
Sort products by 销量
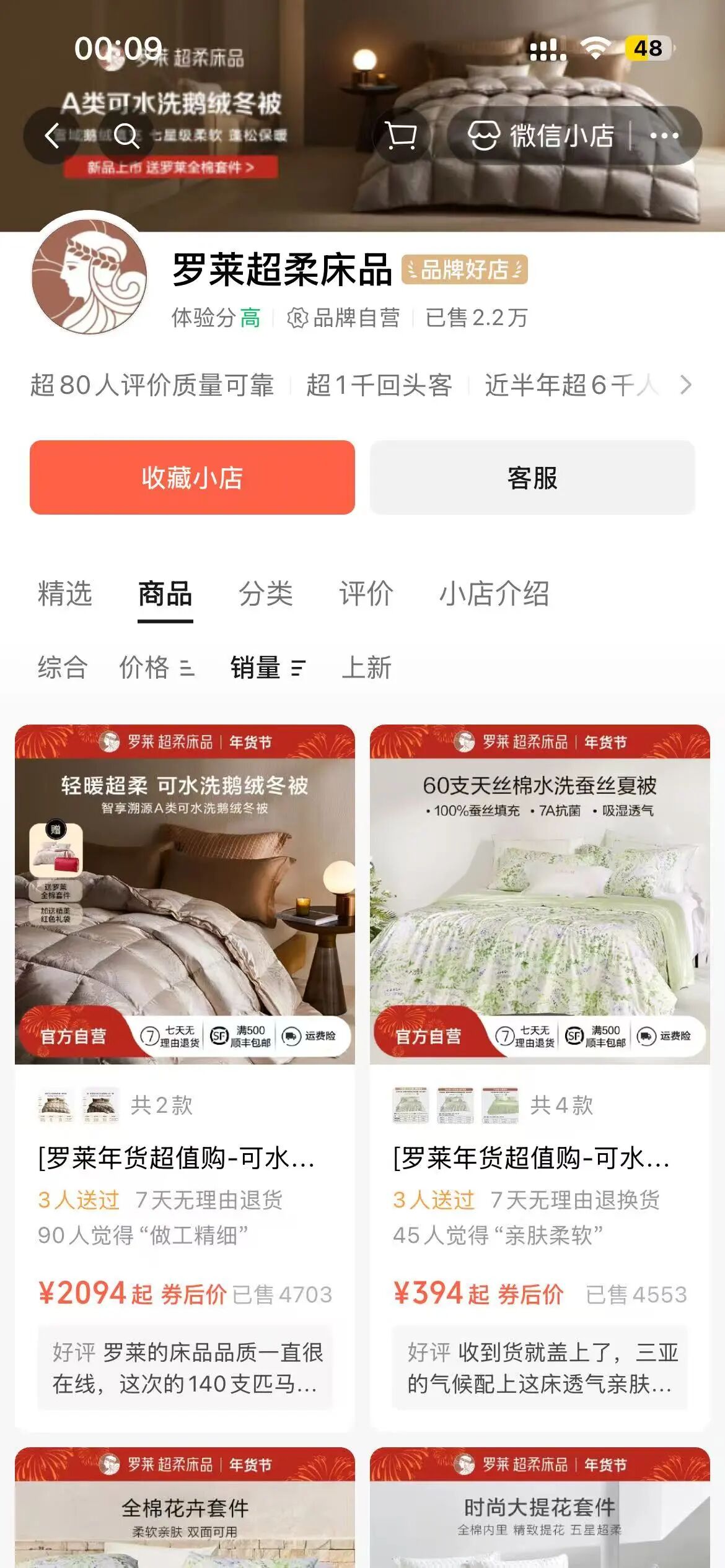(268, 668)
